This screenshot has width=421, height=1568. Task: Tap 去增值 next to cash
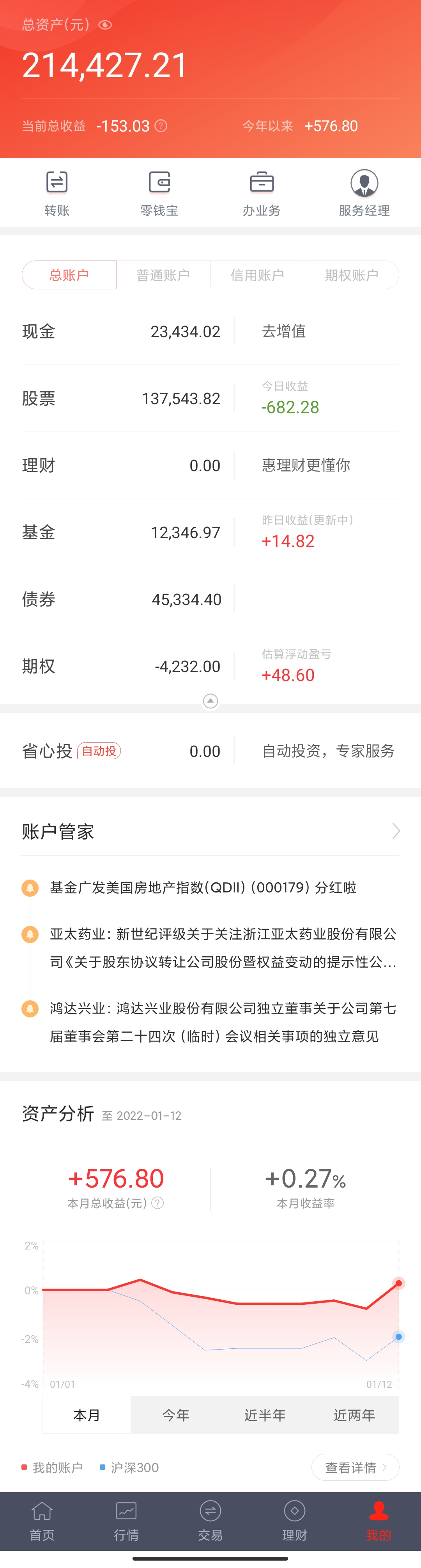point(284,331)
